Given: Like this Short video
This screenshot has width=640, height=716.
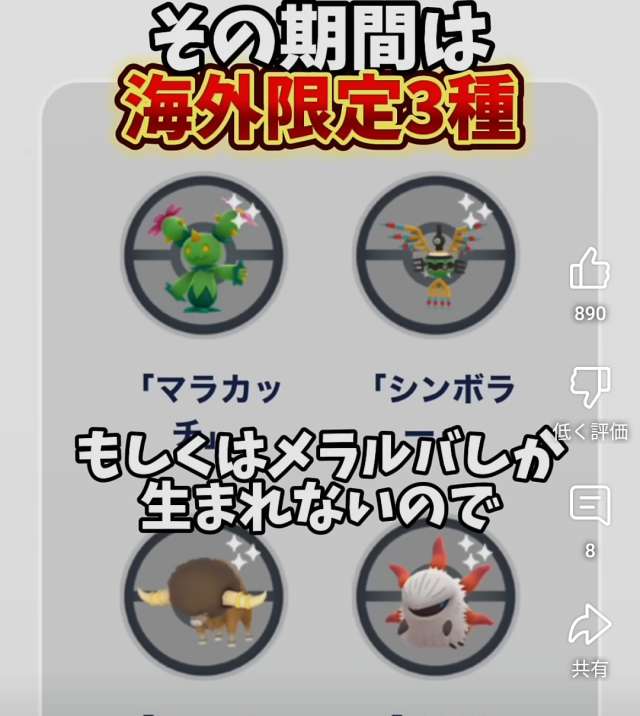Looking at the screenshot, I should click(589, 269).
